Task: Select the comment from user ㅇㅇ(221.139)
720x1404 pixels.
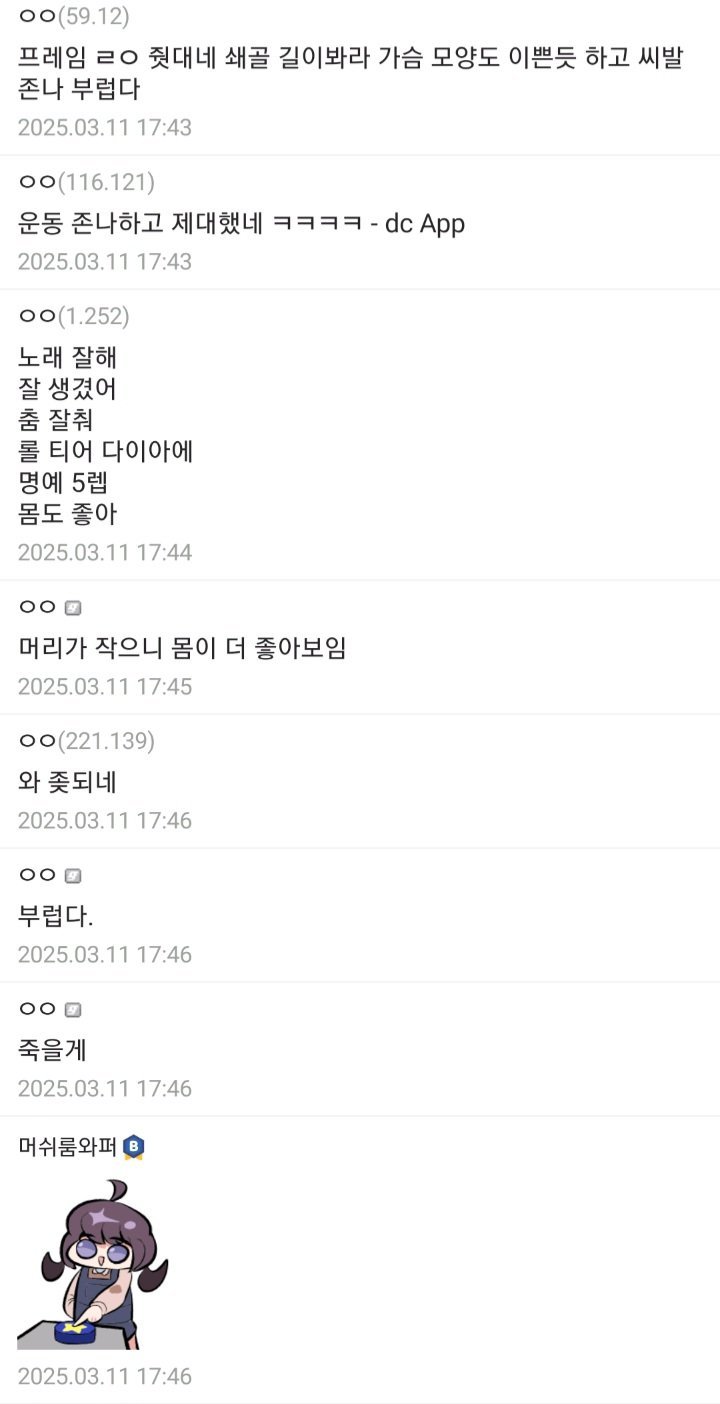Action: click(x=68, y=782)
